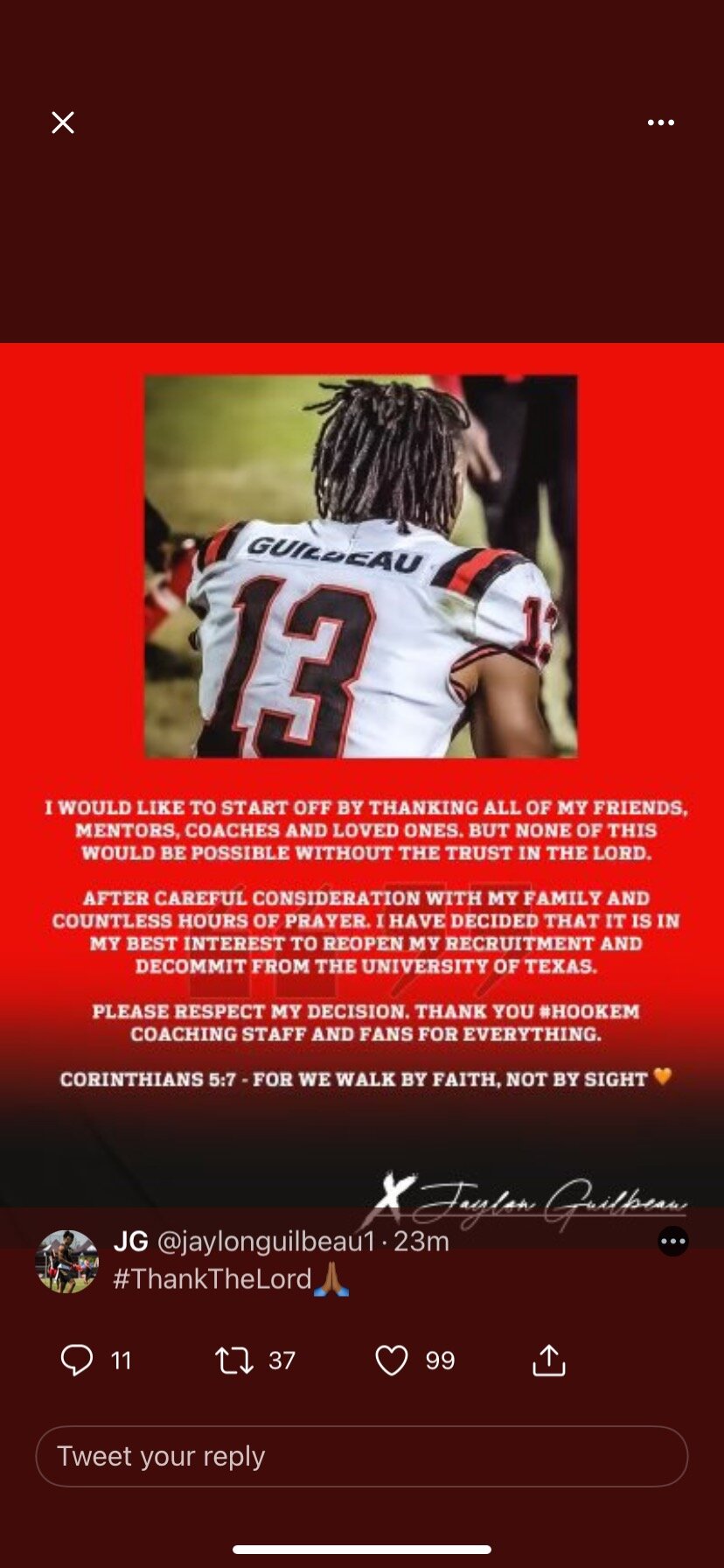Reply to the tweet via the comment icon
724x1568 pixels.
[x=77, y=1360]
